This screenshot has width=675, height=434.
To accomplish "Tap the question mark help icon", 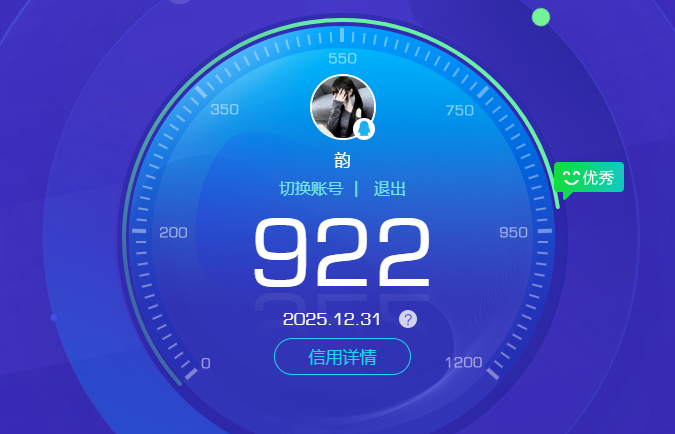I will click(407, 319).
